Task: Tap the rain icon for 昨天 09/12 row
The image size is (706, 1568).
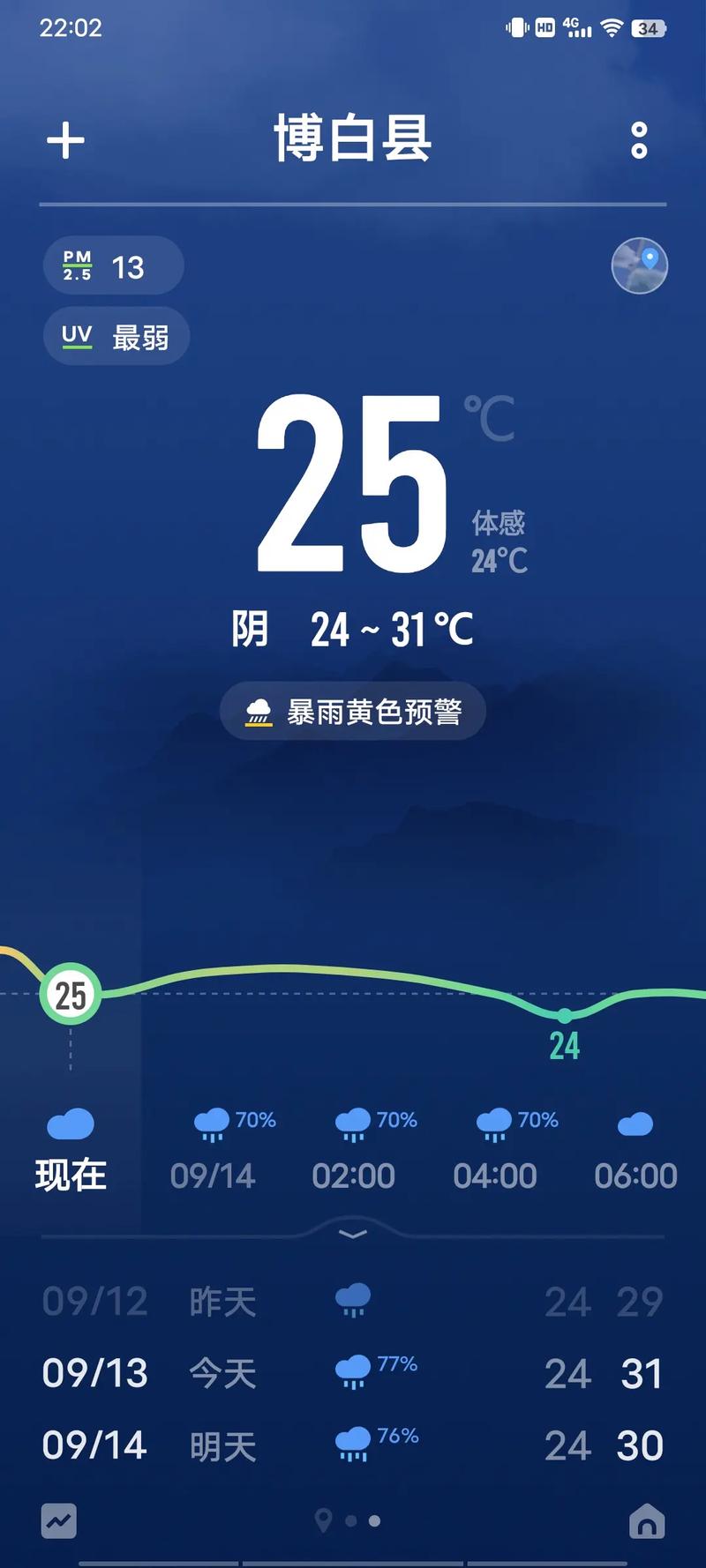Action: (x=354, y=1299)
